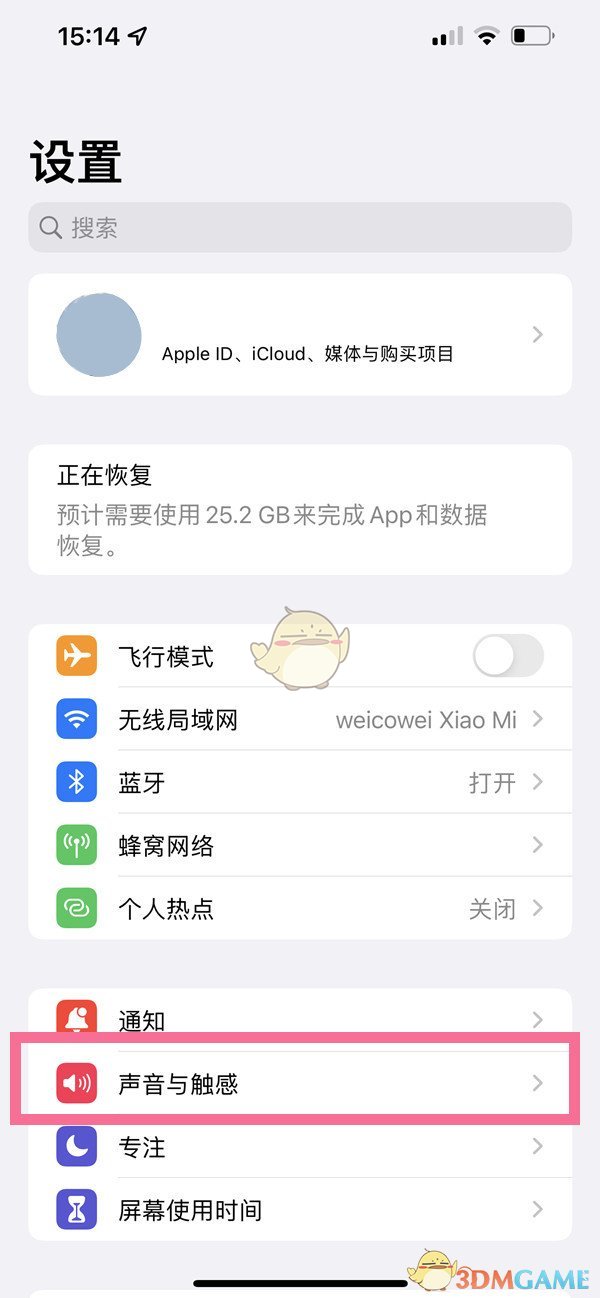
Task: Go to 蜂窝网络 settings
Action: pos(300,846)
